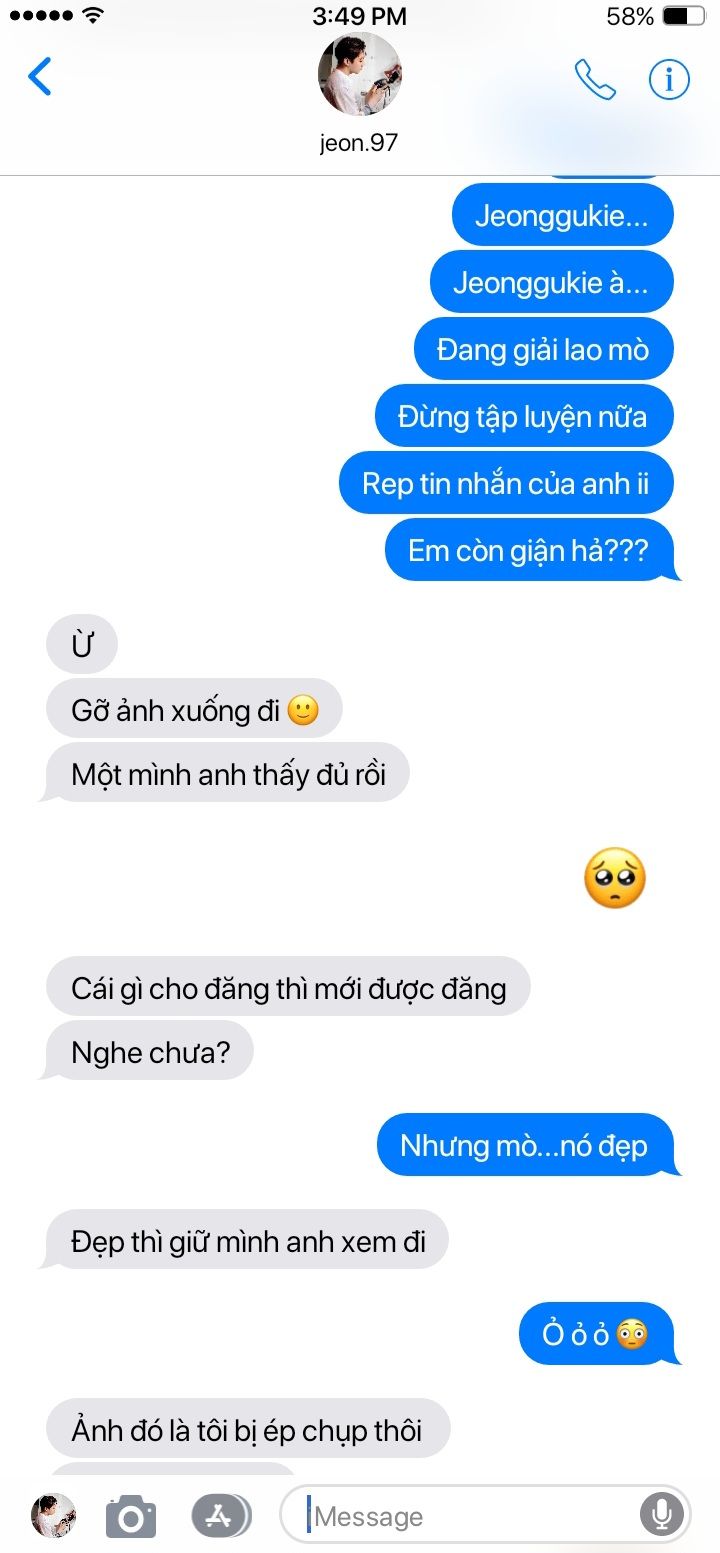Go back to the conversations list
This screenshot has width=720, height=1553.
click(40, 77)
